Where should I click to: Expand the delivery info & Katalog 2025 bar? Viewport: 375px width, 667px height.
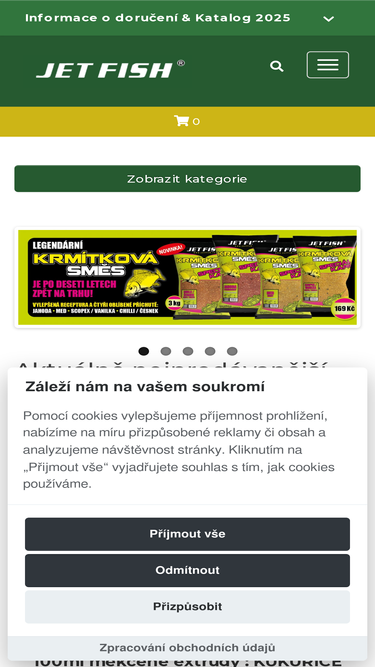pos(187,18)
